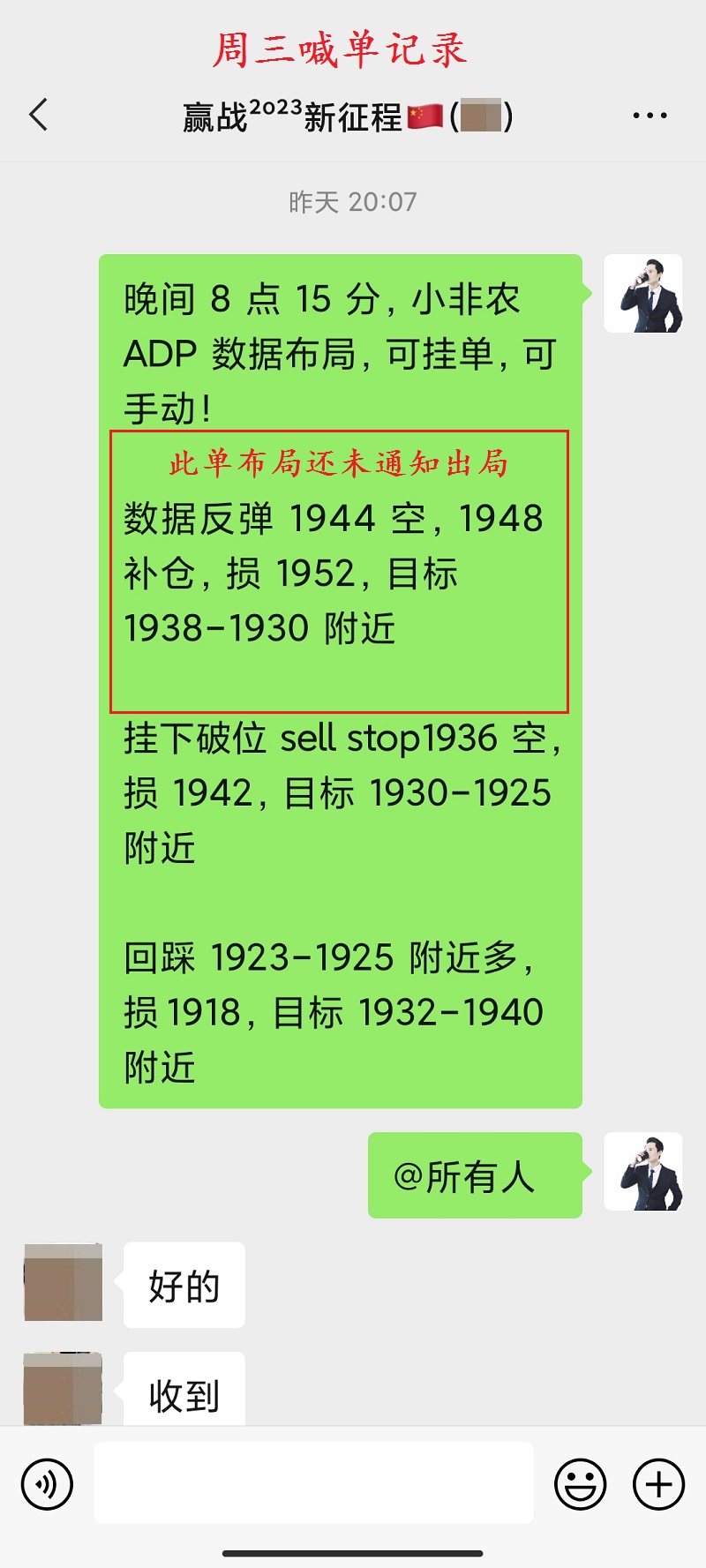706x1568 pixels.
Task: Open the chat's three-dot menu
Action: [650, 116]
